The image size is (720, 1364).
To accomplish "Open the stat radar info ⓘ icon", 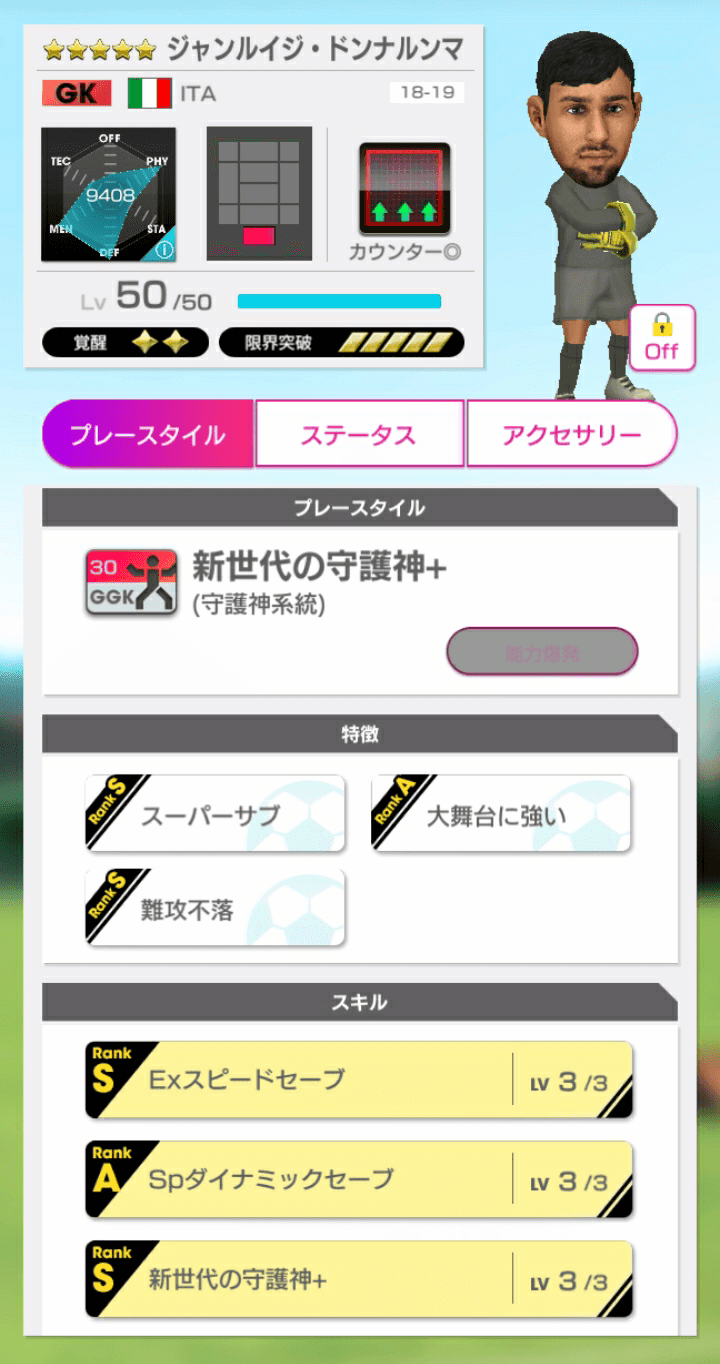I will point(164,250).
